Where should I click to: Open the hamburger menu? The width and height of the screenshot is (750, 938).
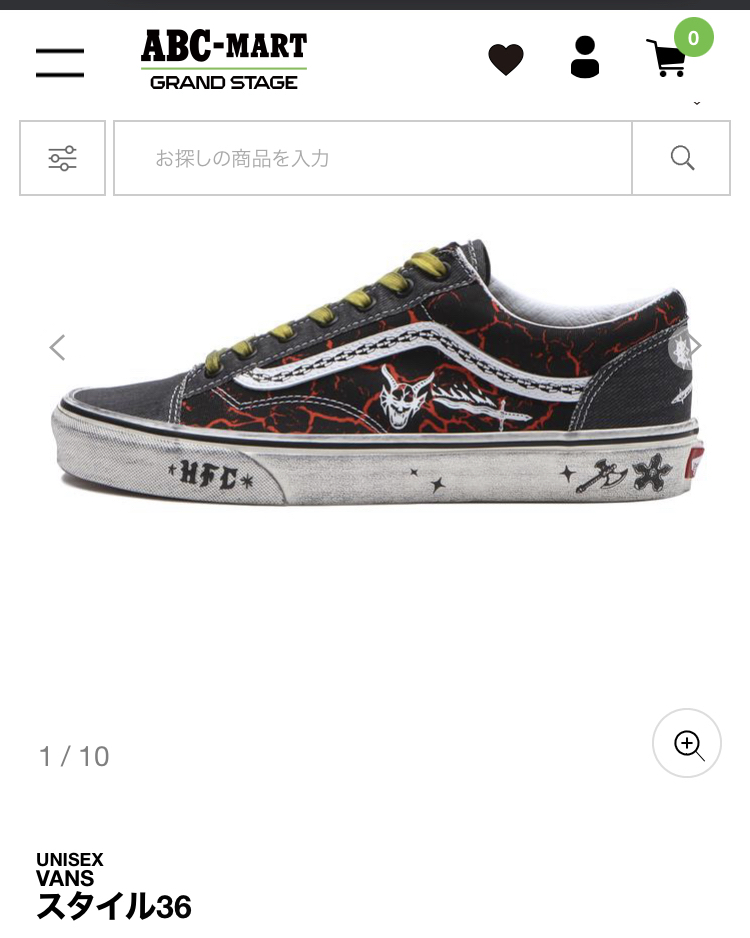[x=60, y=62]
